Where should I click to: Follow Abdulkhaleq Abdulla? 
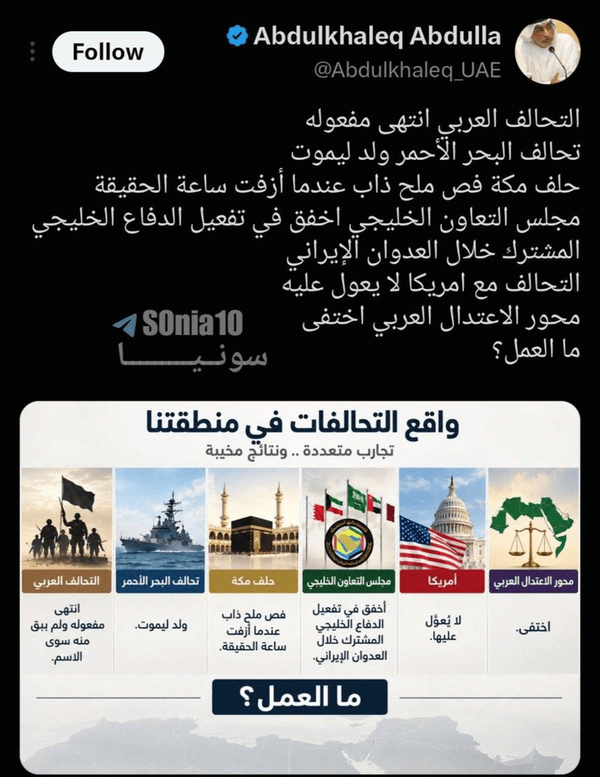click(x=108, y=52)
